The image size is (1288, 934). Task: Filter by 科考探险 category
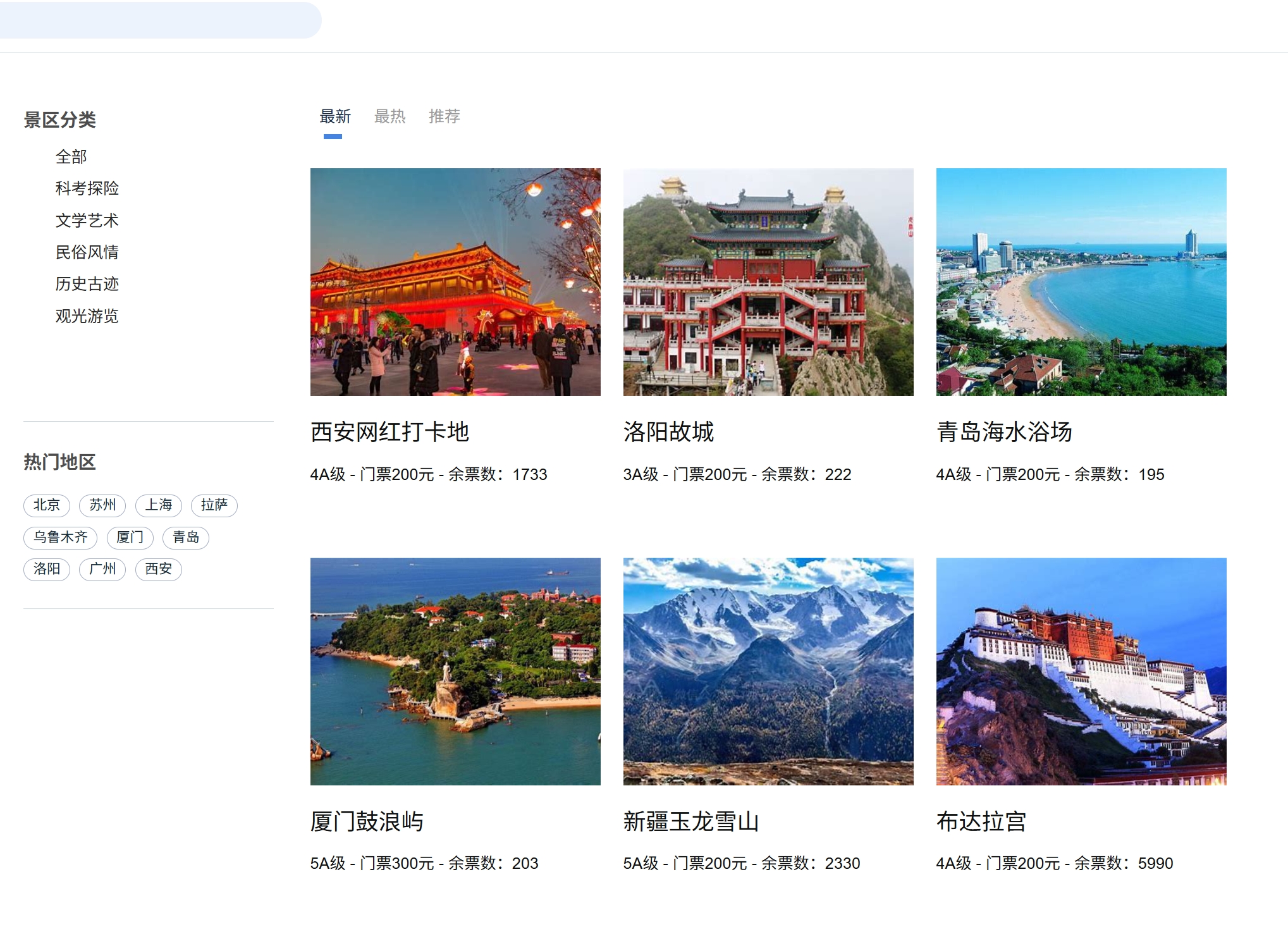(x=87, y=188)
